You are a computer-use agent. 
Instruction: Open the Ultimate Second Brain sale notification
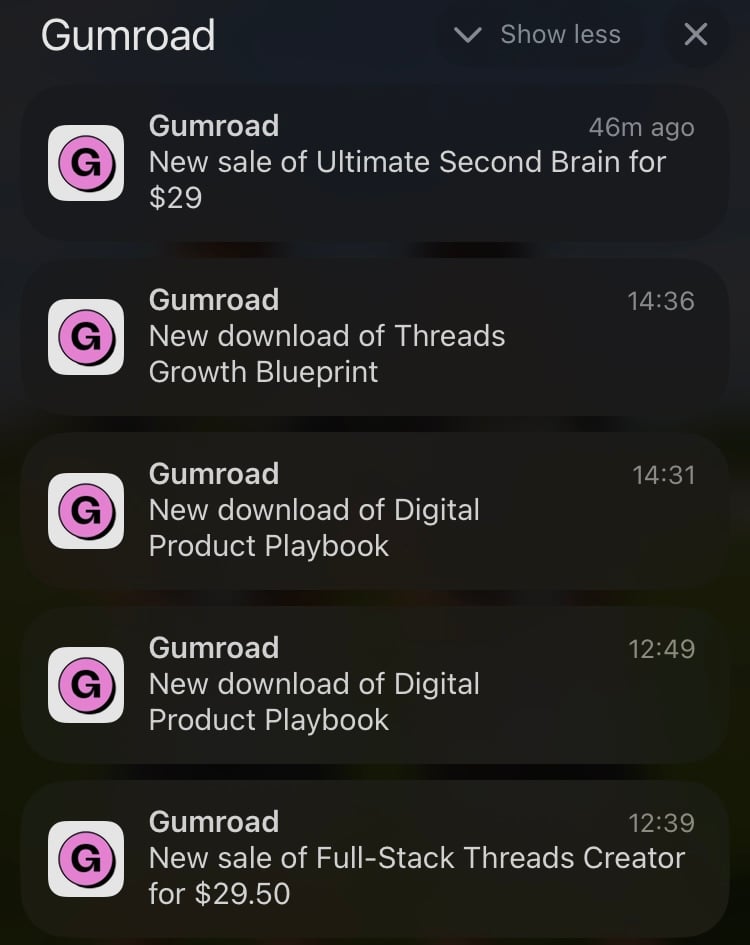[x=375, y=162]
